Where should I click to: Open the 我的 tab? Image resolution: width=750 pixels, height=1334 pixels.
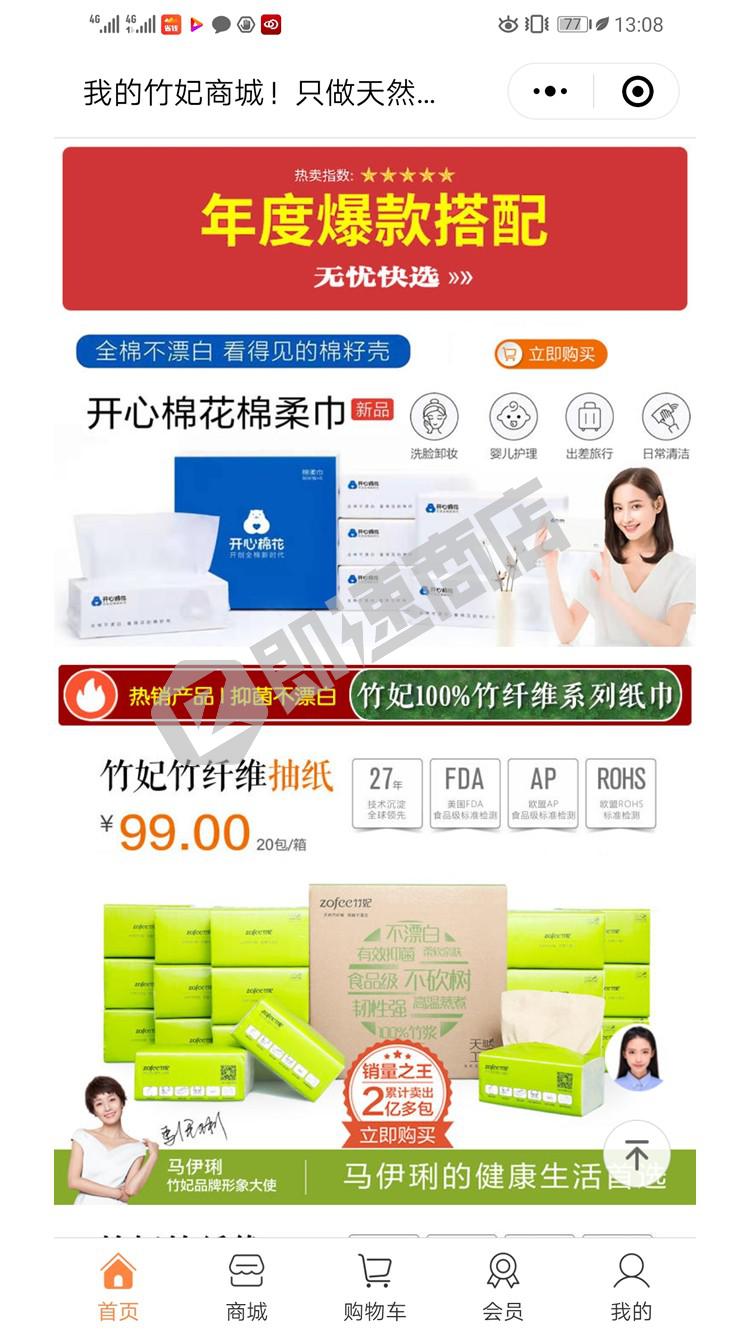[x=631, y=1288]
